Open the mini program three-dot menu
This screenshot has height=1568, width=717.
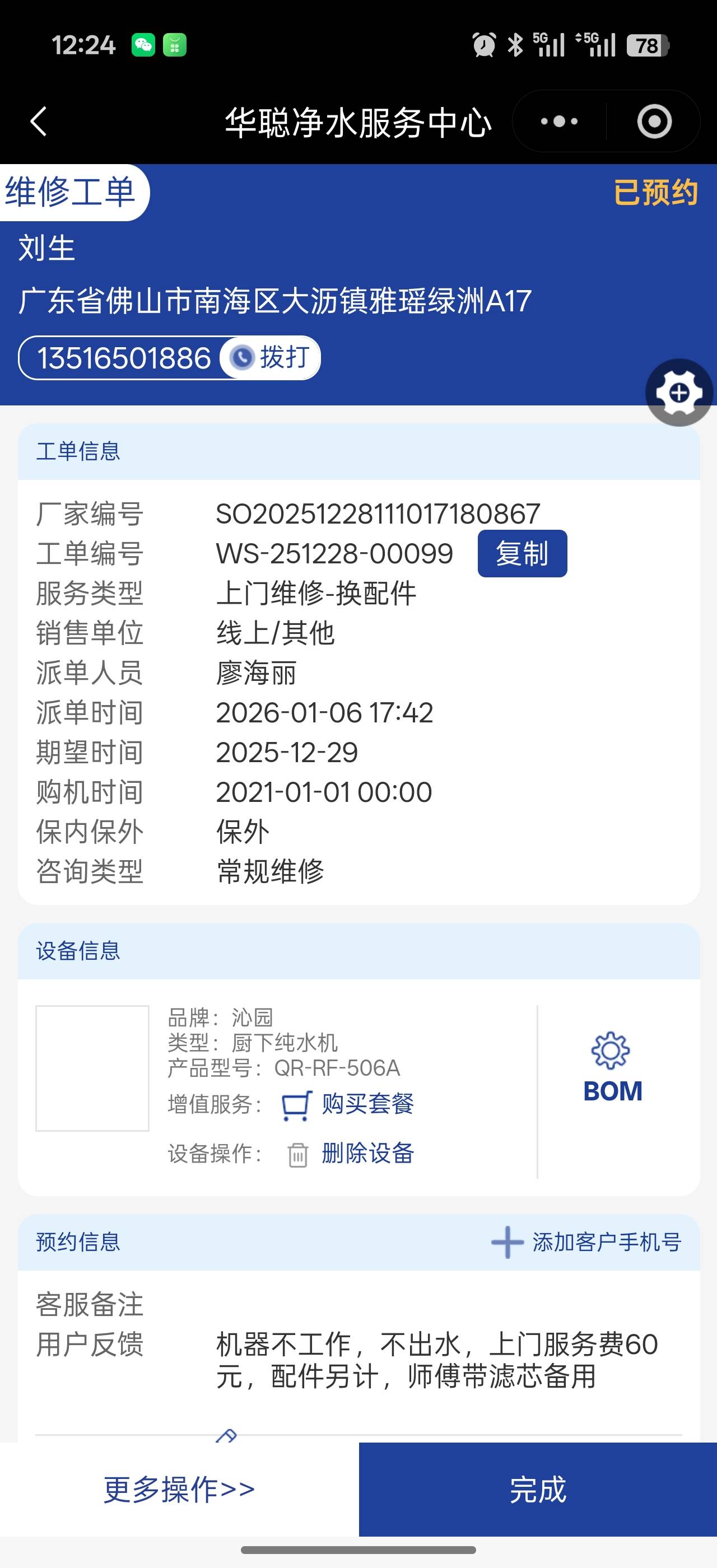[558, 121]
